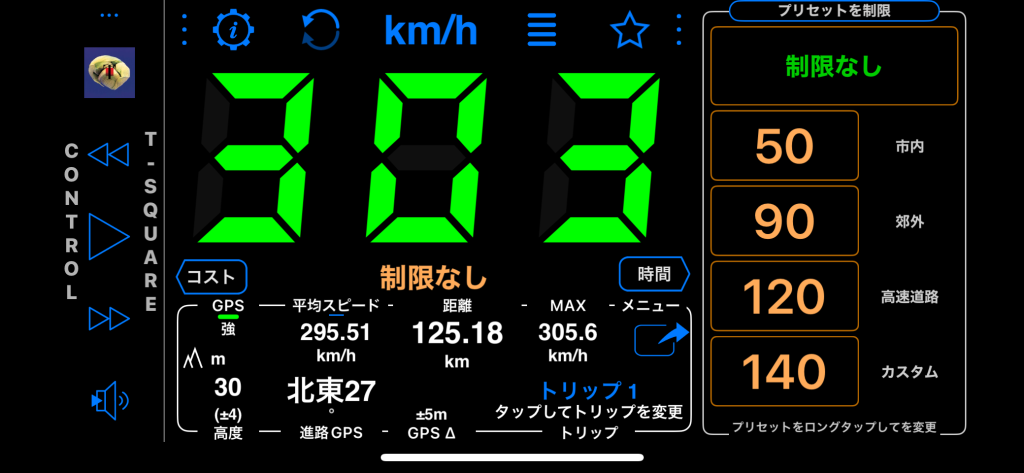Change the km/h speed unit
Screen dimensions: 1024x473
pos(431,30)
